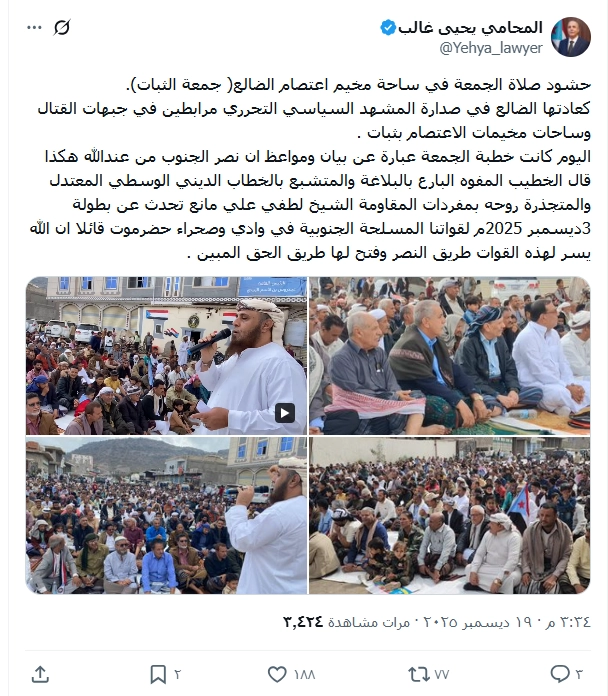Open the @Yehya_lawyer profile handle
The height and width of the screenshot is (696, 608).
(x=491, y=47)
